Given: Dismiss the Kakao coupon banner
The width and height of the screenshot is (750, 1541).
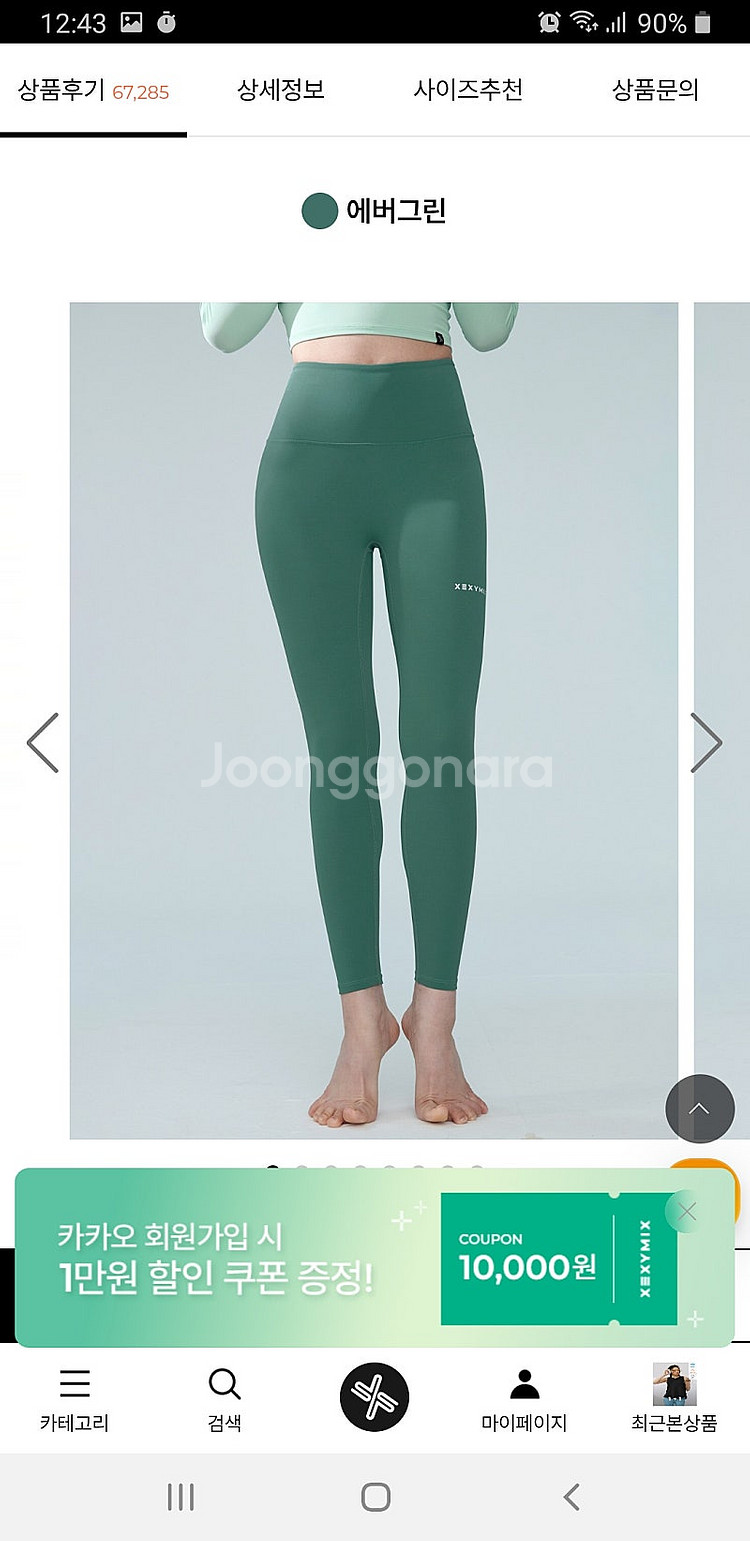Looking at the screenshot, I should (686, 1212).
